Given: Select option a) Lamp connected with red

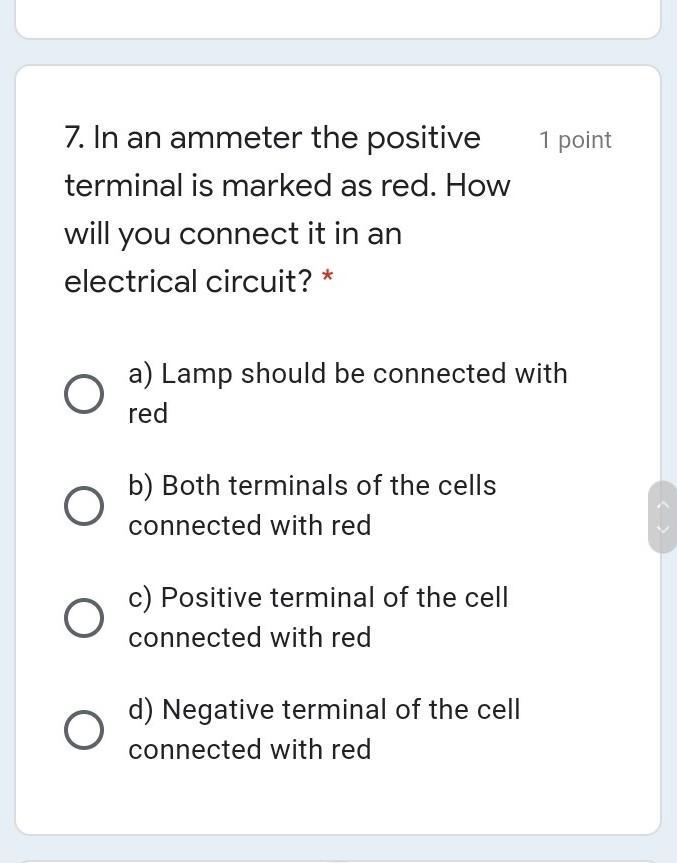Looking at the screenshot, I should pyautogui.click(x=84, y=394).
